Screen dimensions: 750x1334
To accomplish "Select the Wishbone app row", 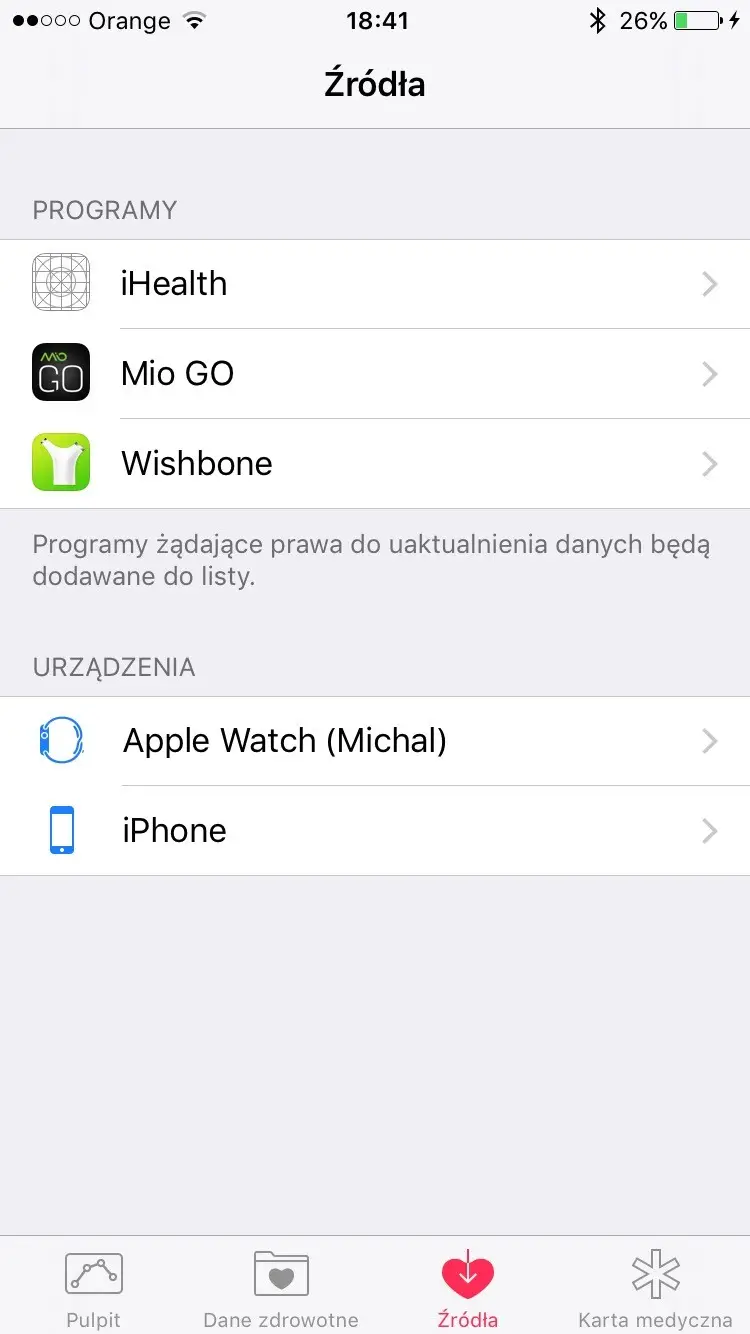I will (375, 464).
